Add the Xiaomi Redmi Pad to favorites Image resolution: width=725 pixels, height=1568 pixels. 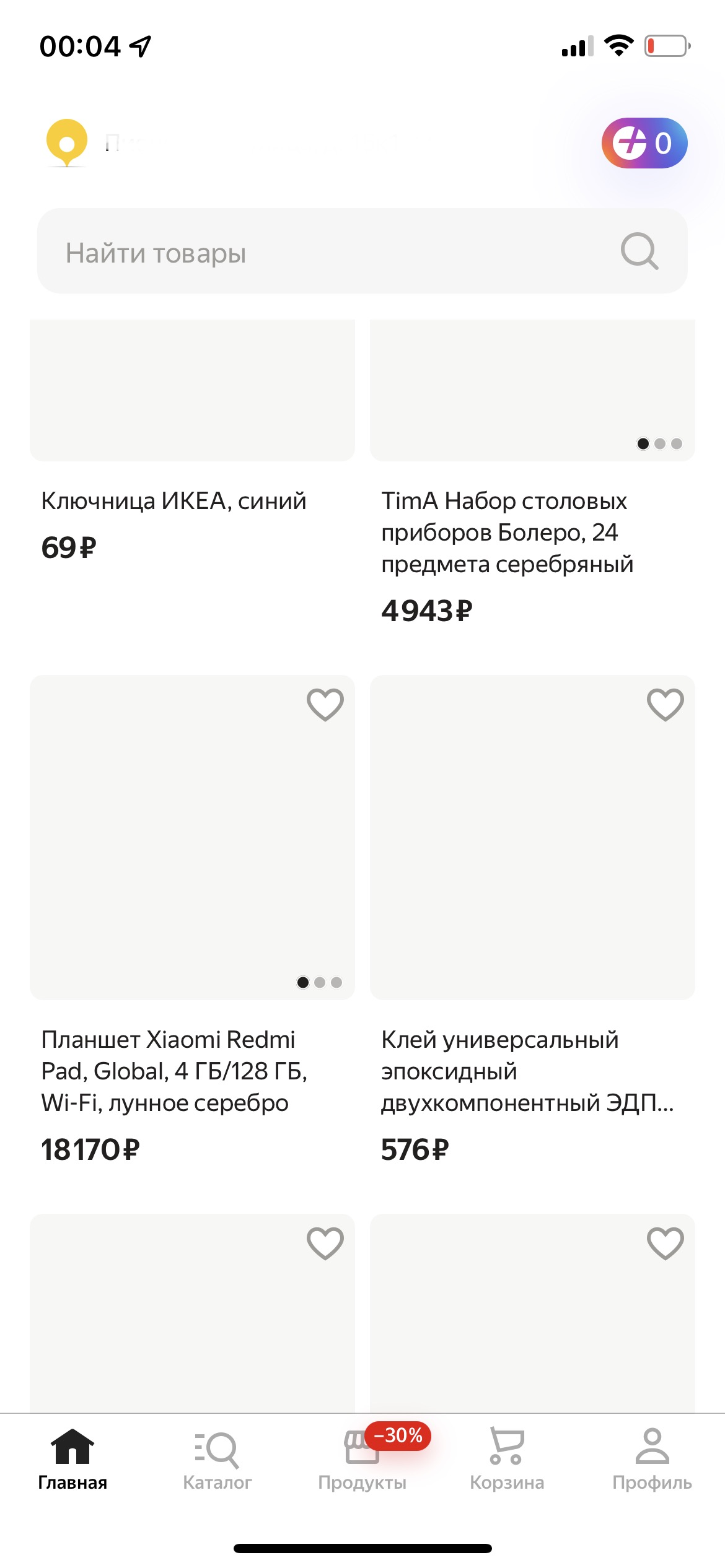325,705
